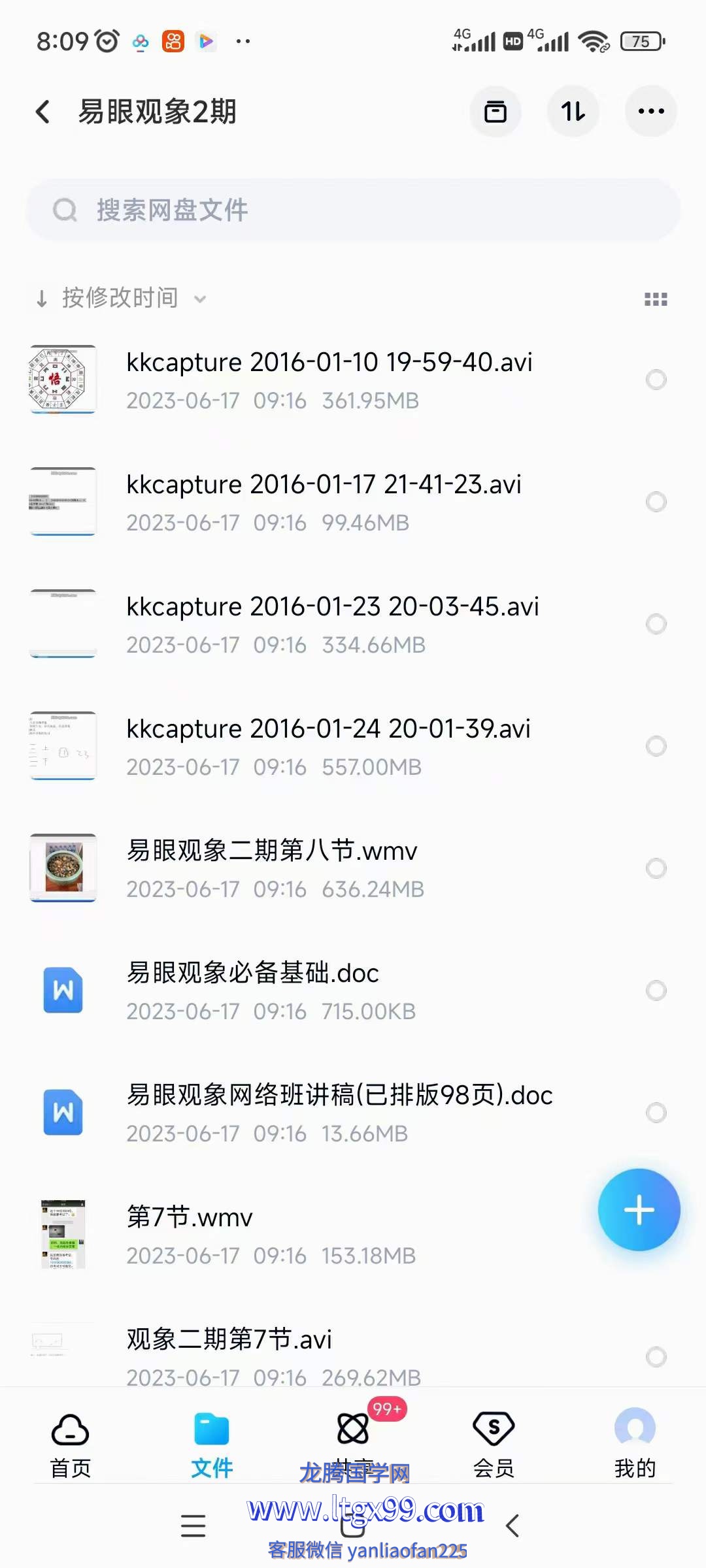Open kkcapture 2016-01-23 20-03-45.avi
This screenshot has width=706, height=1568.
coord(353,624)
